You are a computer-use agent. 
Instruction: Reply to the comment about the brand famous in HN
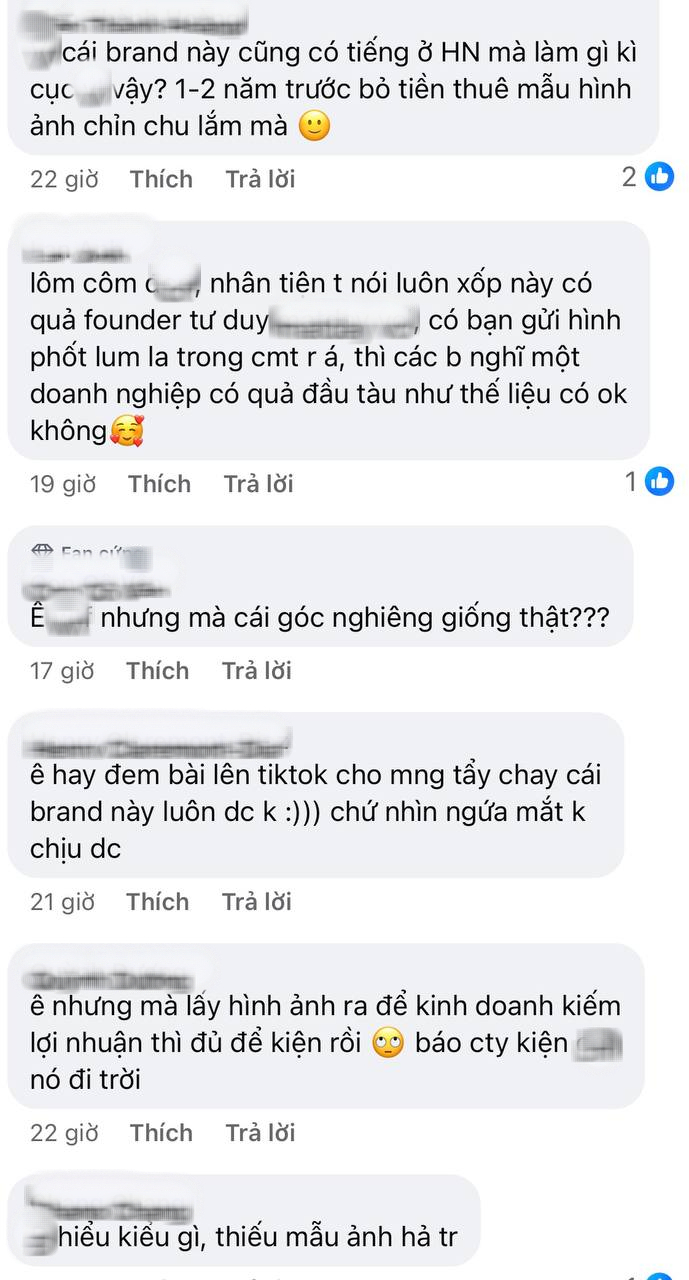pyautogui.click(x=260, y=179)
